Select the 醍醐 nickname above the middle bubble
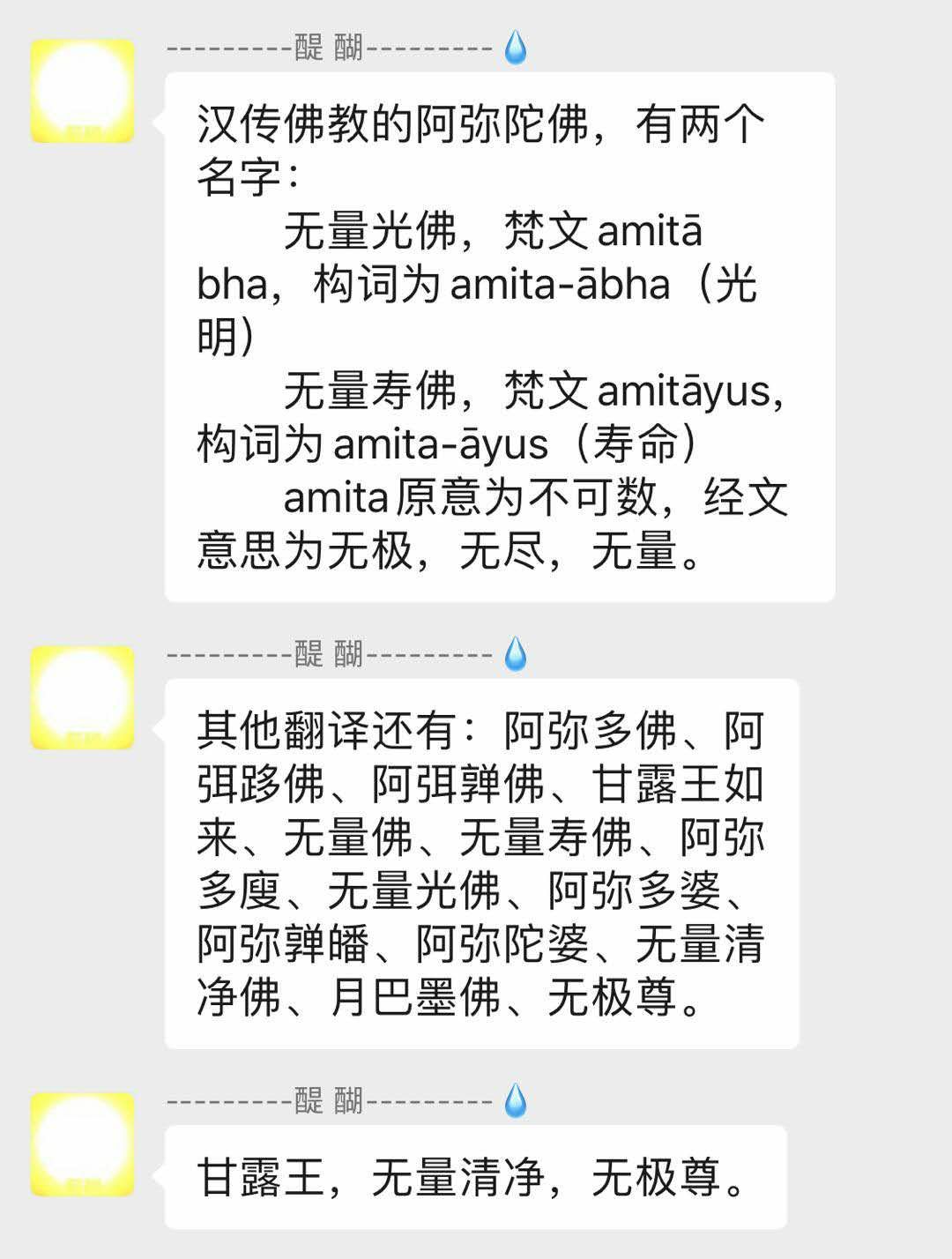Viewport: 952px width, 1259px height. pos(328,656)
